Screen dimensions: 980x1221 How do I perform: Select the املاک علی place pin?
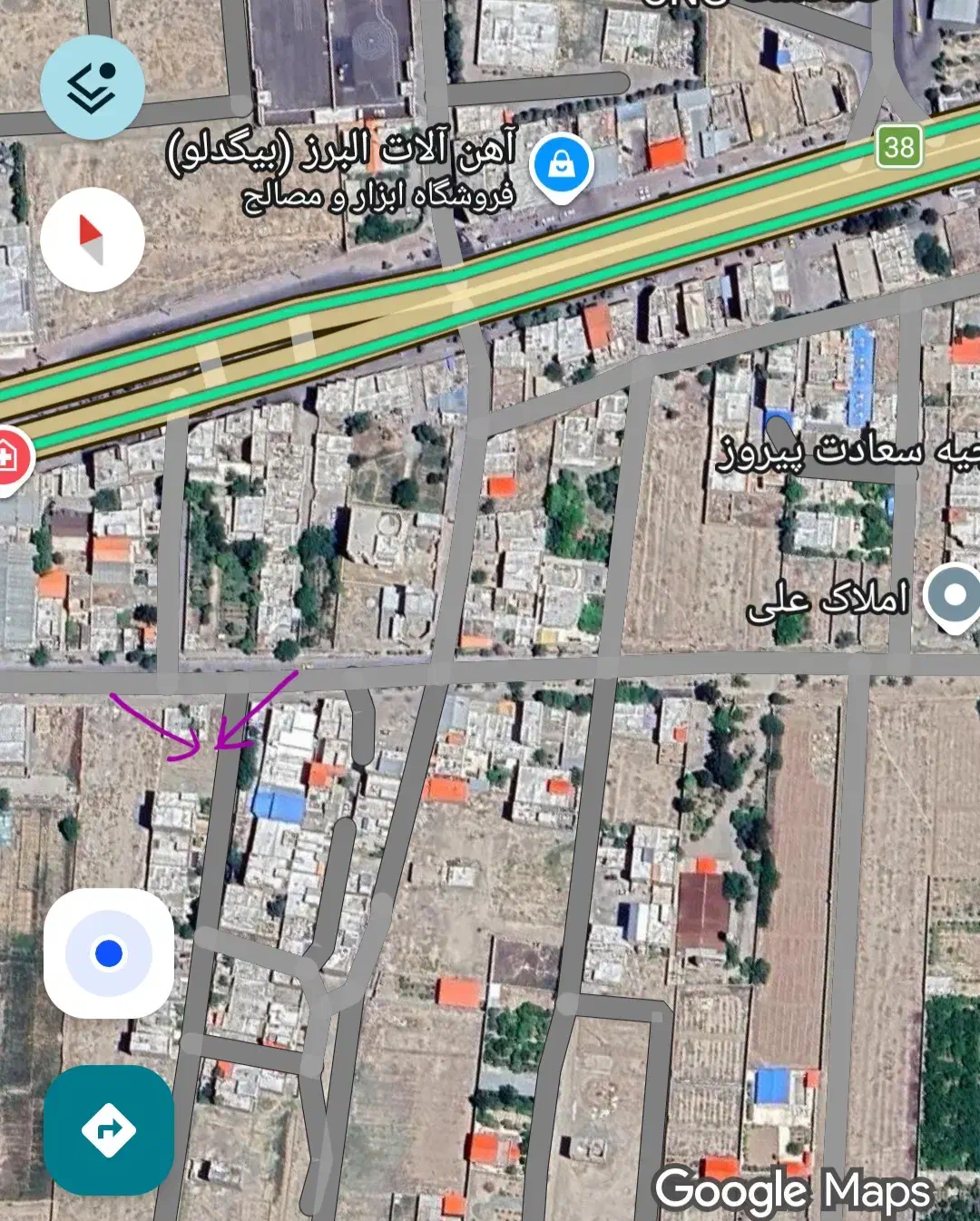(x=954, y=597)
